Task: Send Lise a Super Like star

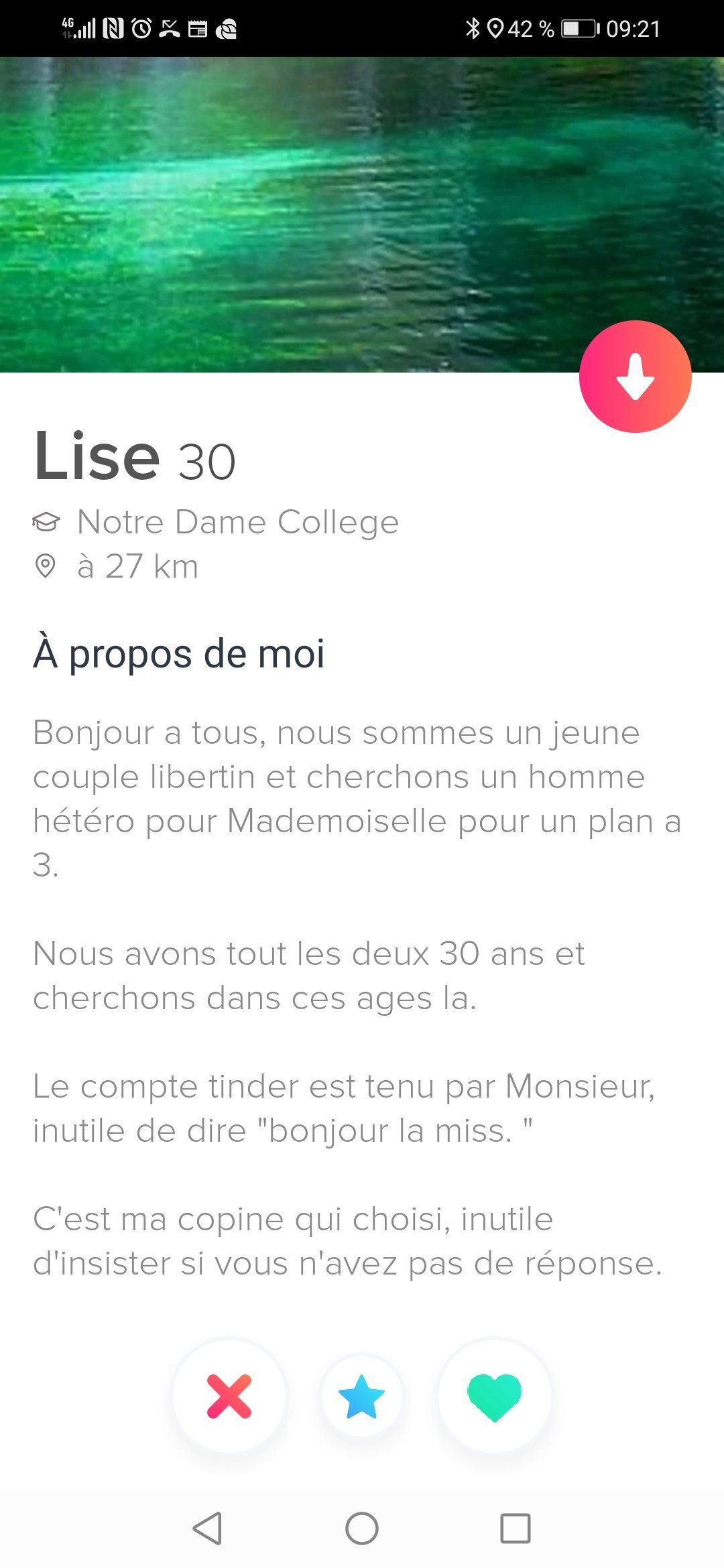Action: (x=362, y=1396)
